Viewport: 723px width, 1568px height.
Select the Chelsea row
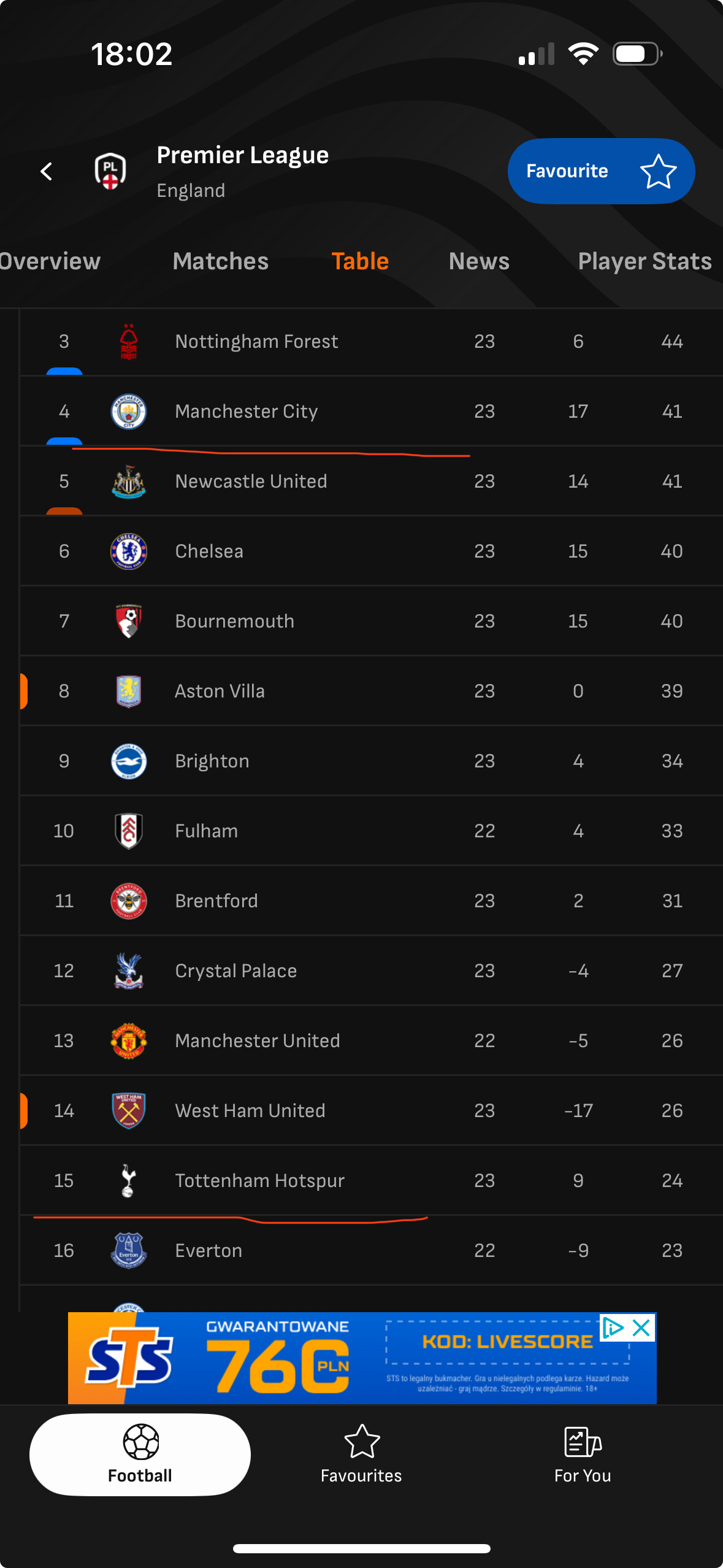coord(371,551)
